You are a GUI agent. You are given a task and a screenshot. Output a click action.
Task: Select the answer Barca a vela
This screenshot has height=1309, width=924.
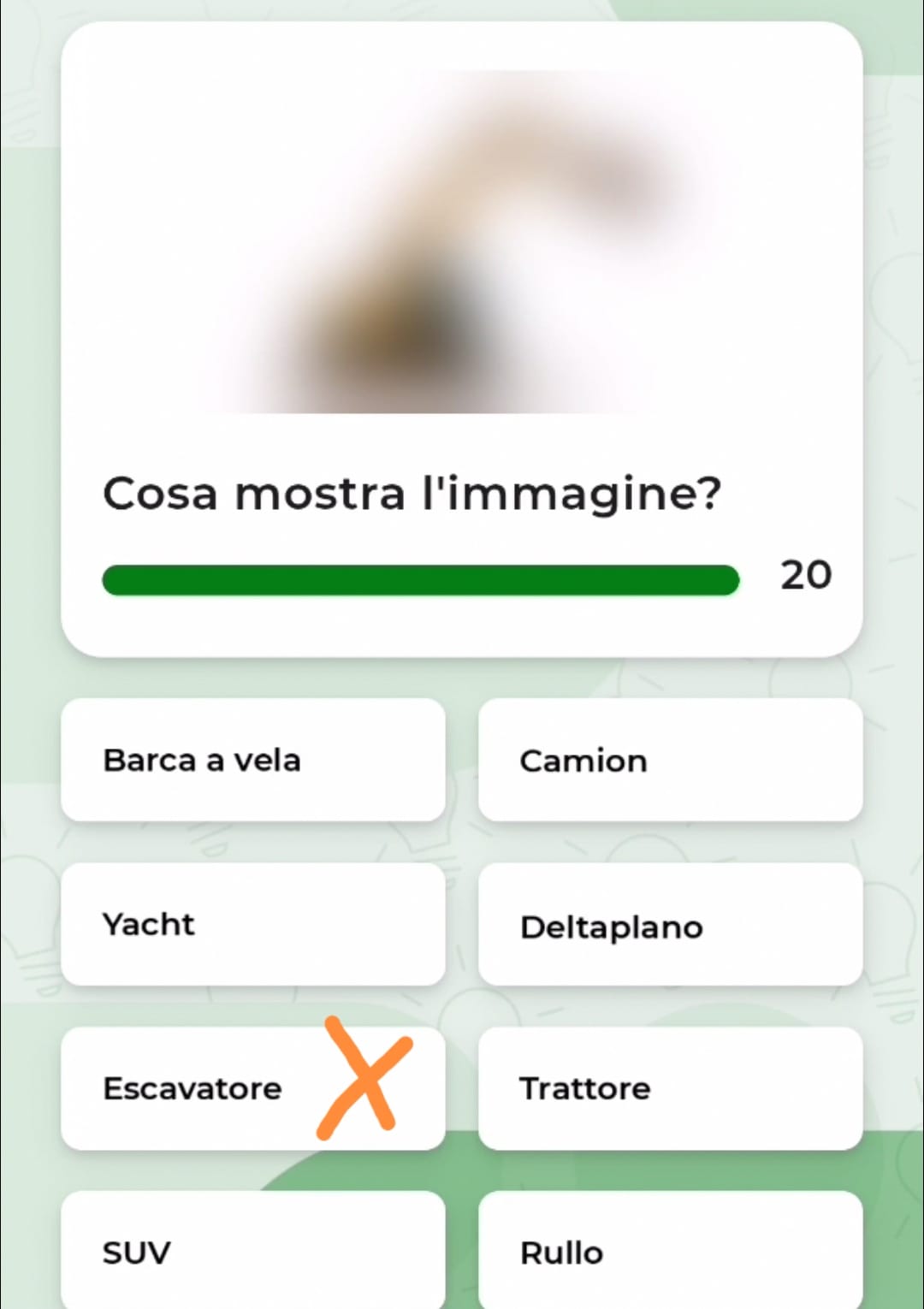tap(252, 760)
